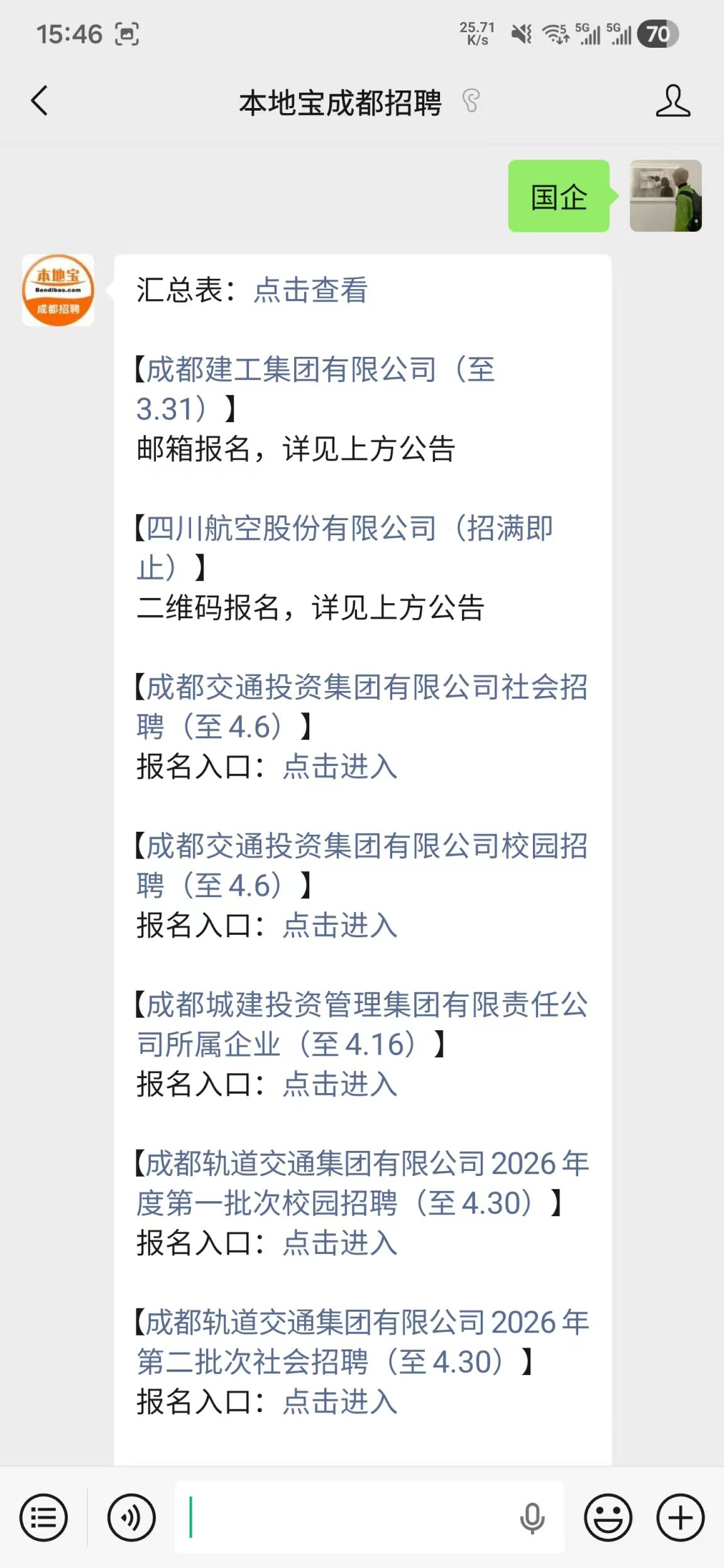Tap 点击进入 under 轨道交通 第一批次校园招聘
The width and height of the screenshot is (724, 1568).
[x=340, y=1244]
